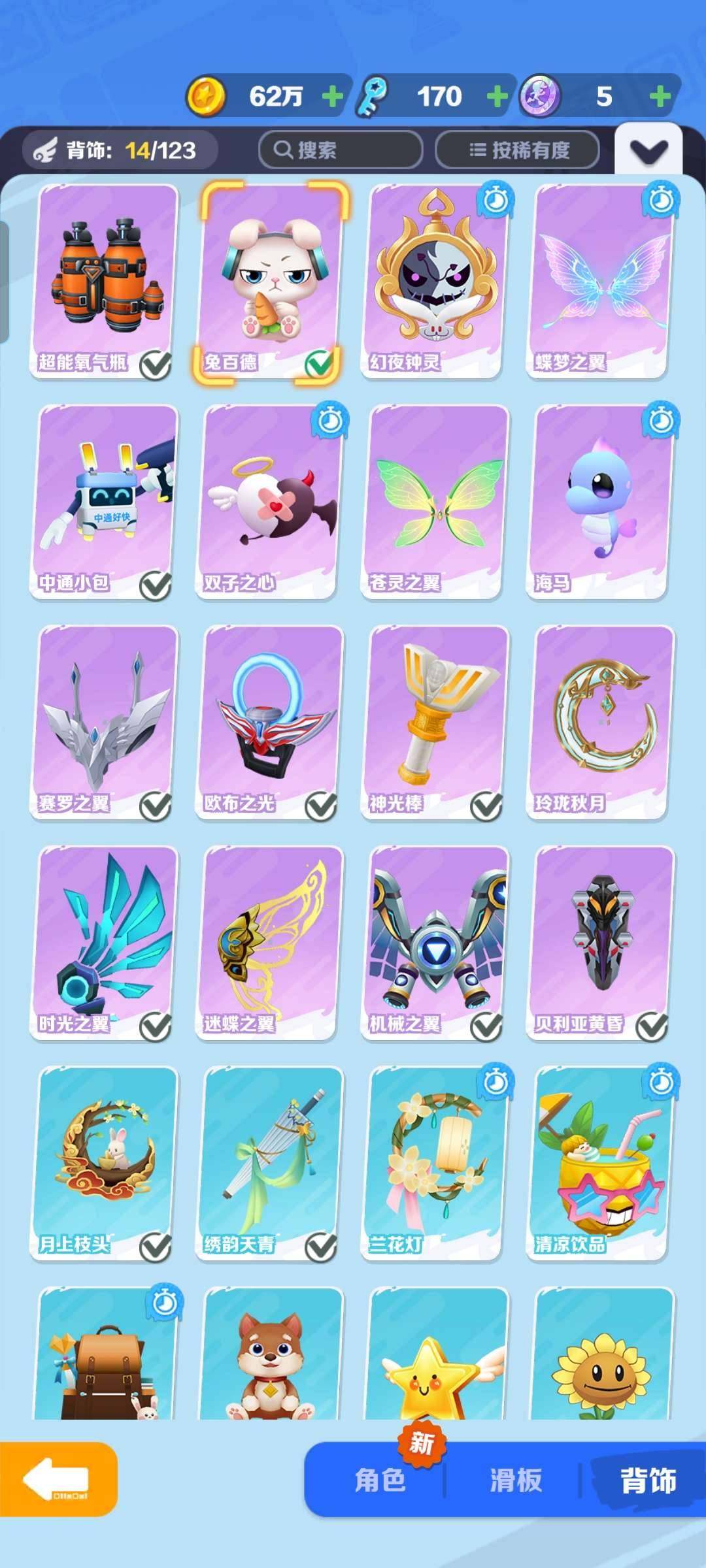Viewport: 706px width, 1568px height.
Task: Select the 中通小包 accessory
Action: [x=105, y=502]
